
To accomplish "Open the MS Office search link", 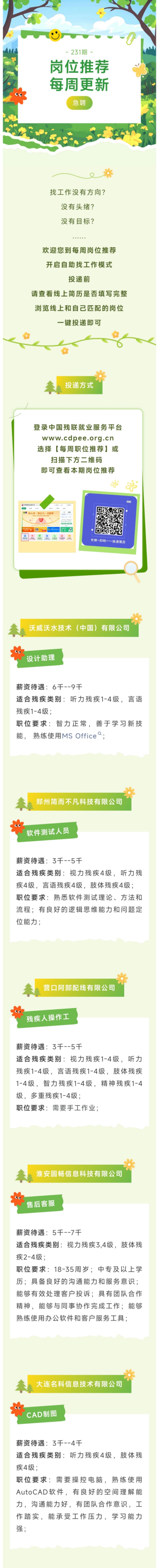I will tap(81, 735).
